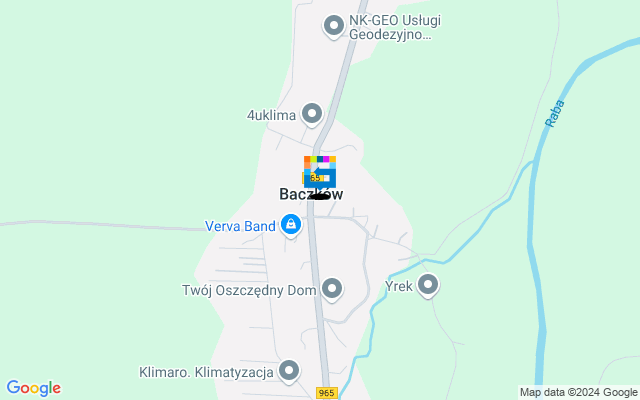Viewport: 640px width, 400px height.
Task: Tap the colorful marker above Baczków
Action: pyautogui.click(x=319, y=170)
